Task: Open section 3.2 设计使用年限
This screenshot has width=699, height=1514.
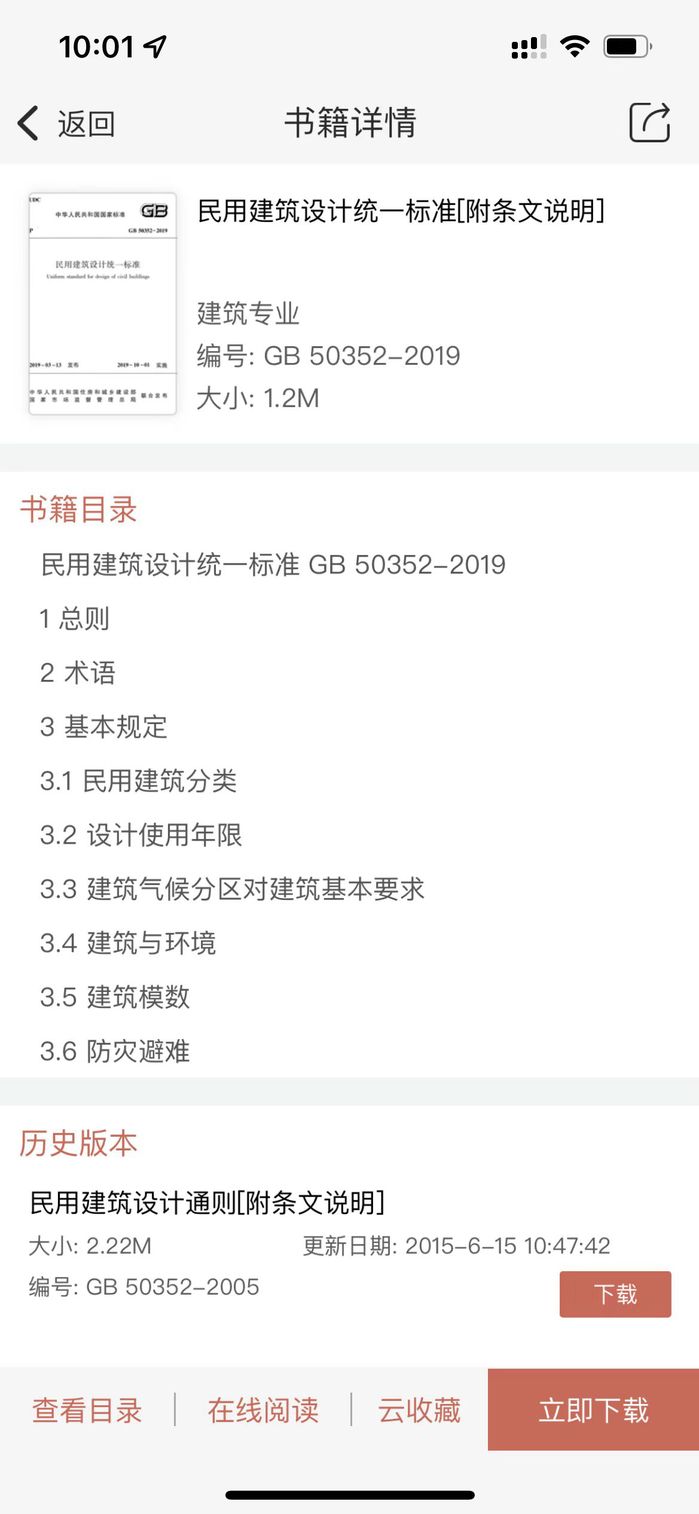Action: [141, 835]
